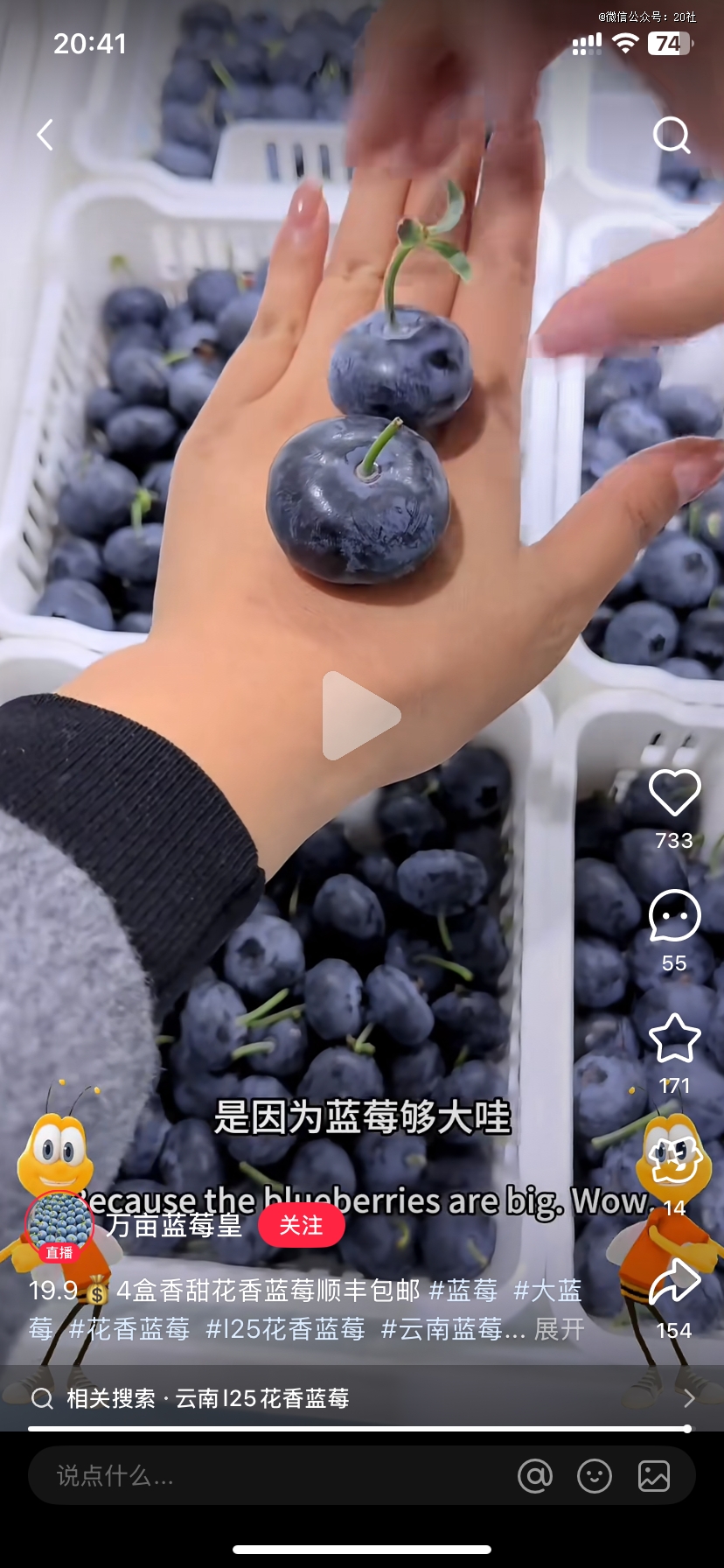Open the comments with 55 replies
The width and height of the screenshot is (724, 1568).
pyautogui.click(x=674, y=915)
